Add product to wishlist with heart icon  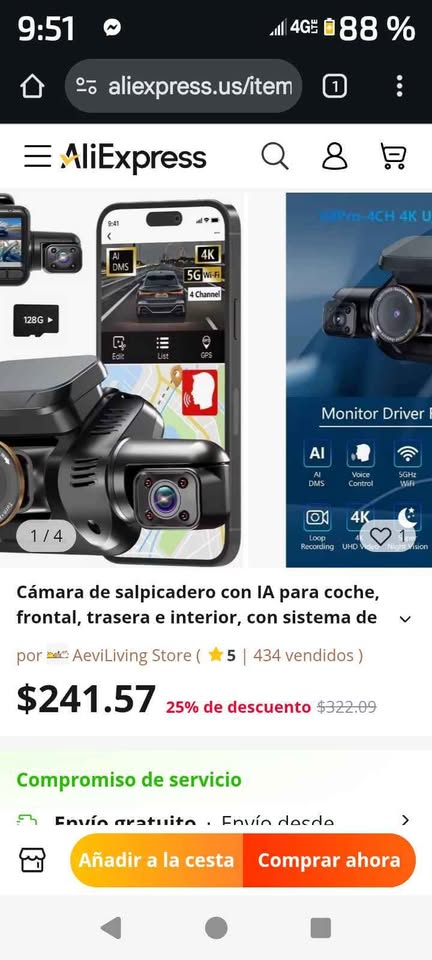[381, 537]
